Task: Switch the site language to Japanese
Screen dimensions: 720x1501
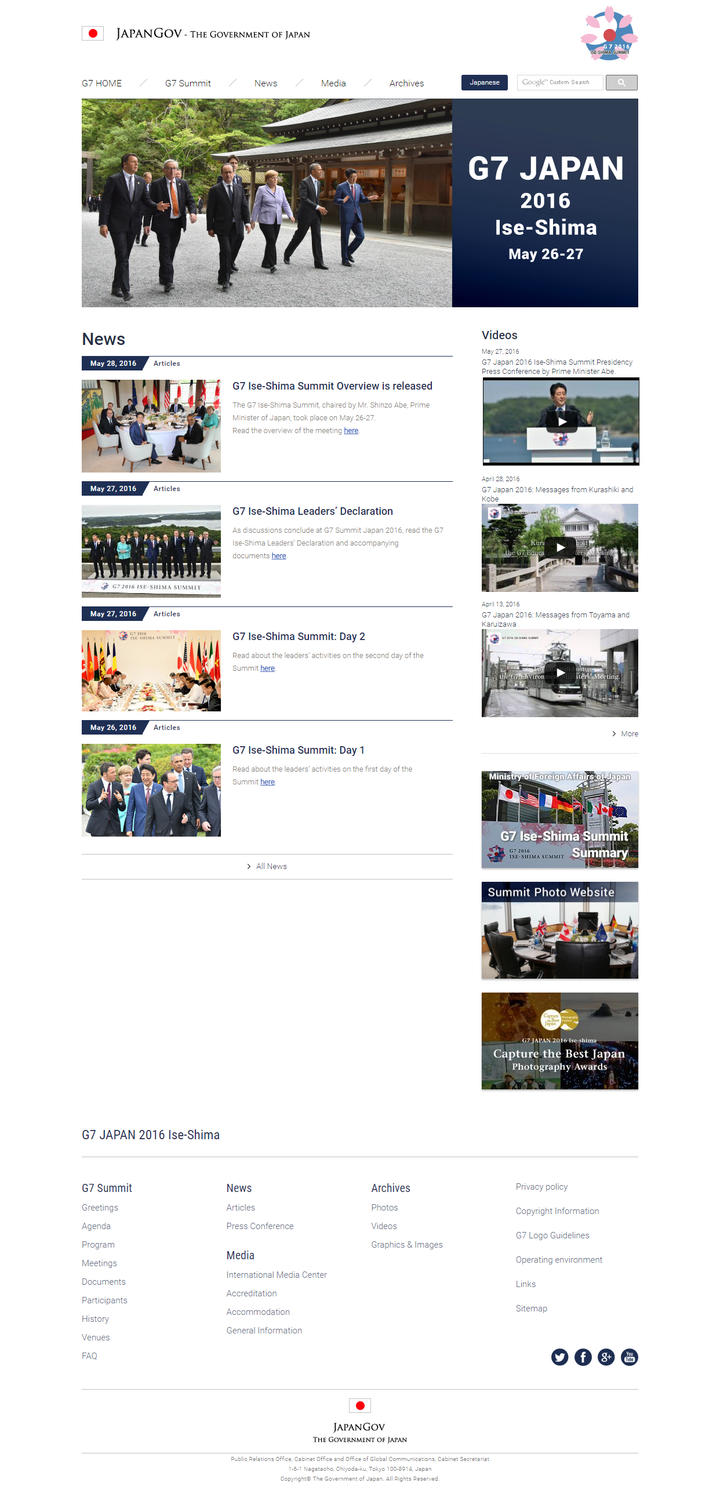Action: pos(484,83)
